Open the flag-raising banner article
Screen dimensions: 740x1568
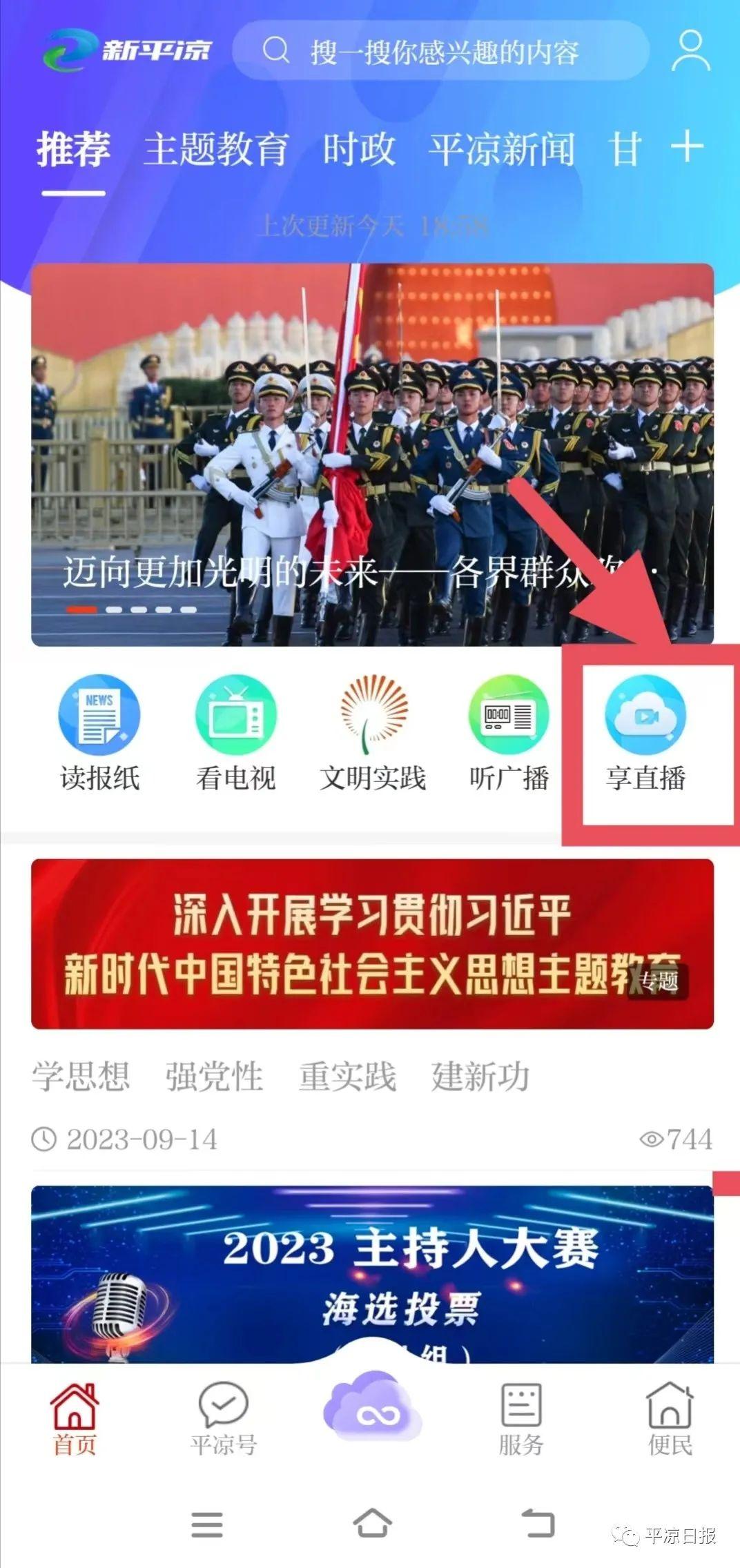pyautogui.click(x=371, y=454)
